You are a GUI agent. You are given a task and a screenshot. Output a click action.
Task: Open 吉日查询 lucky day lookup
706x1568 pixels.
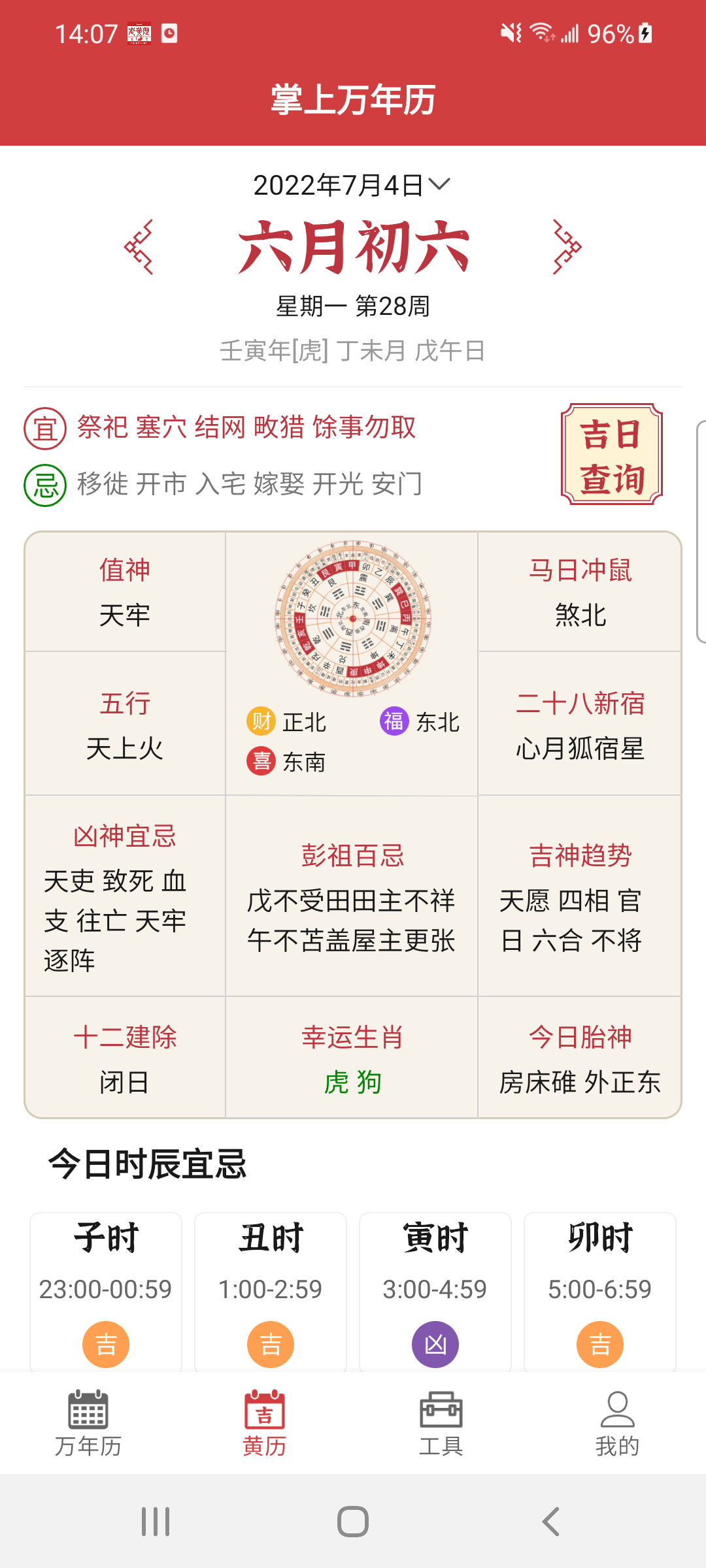[x=611, y=454]
